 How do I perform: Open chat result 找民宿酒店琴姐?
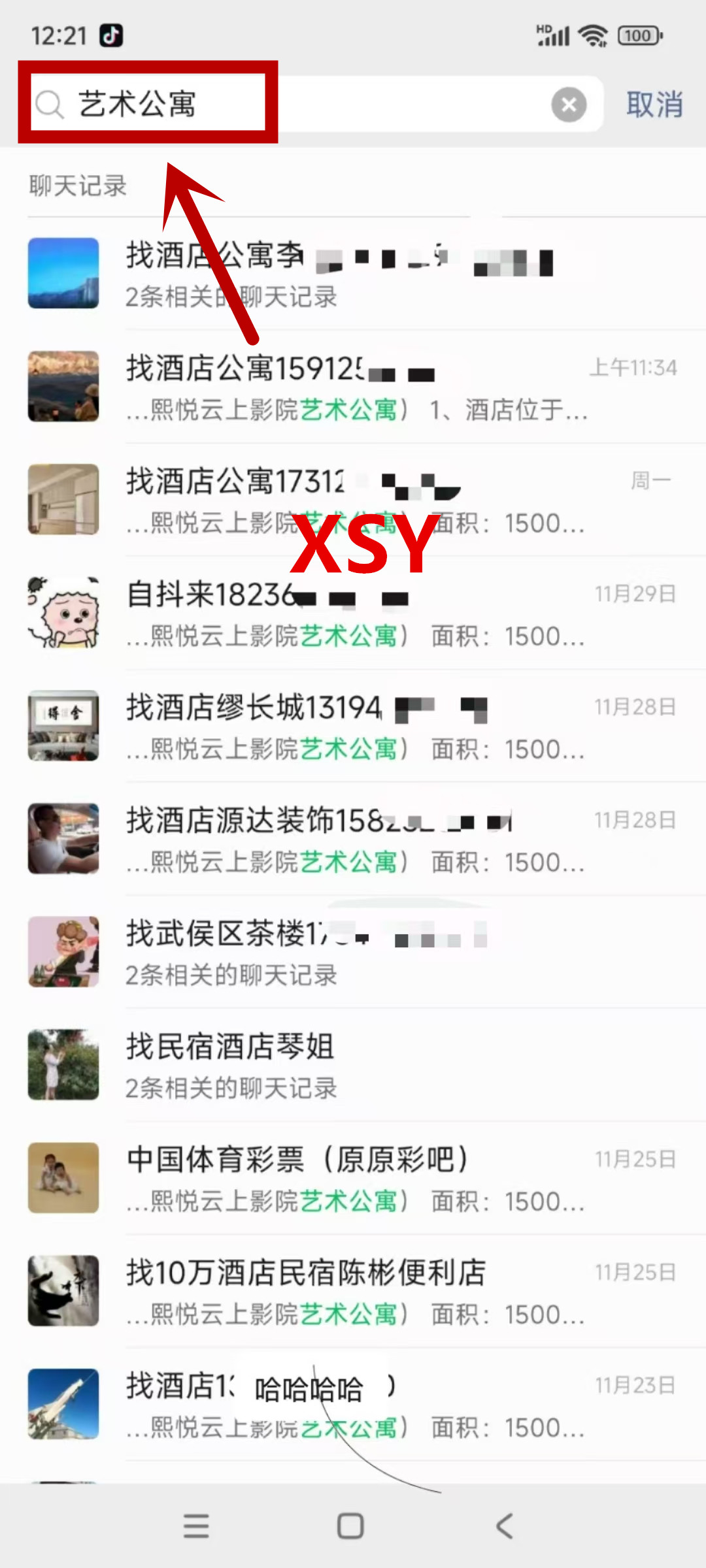[366, 1066]
